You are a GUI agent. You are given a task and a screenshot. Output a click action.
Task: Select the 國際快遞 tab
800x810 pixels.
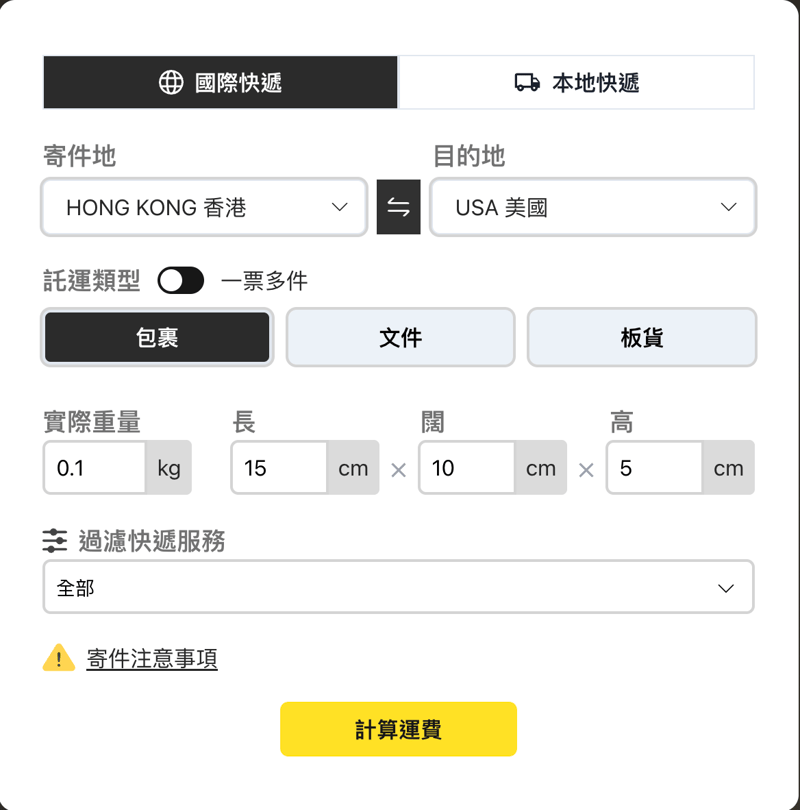[220, 82]
